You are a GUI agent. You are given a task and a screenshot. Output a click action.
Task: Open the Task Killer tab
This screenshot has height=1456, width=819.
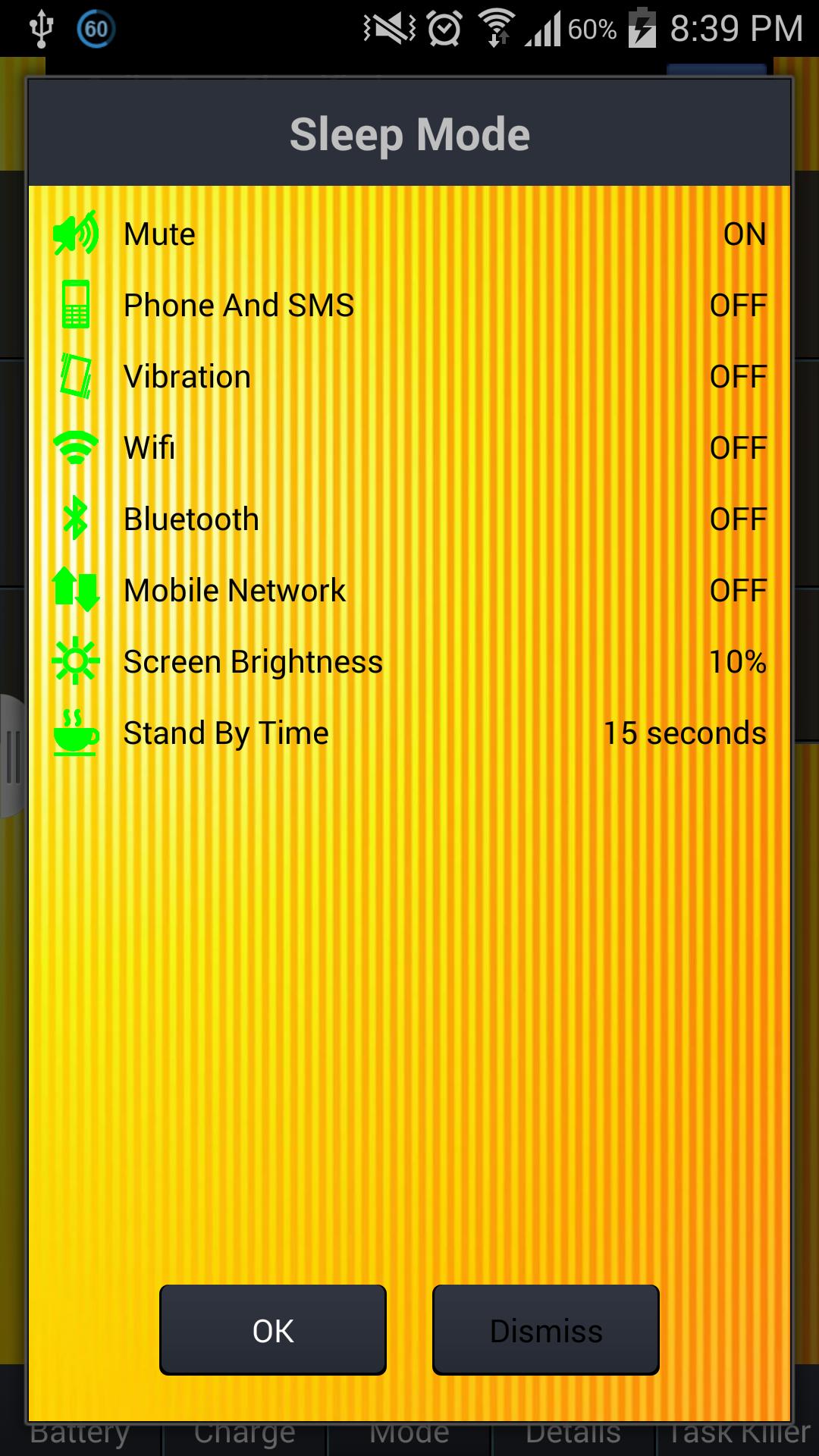point(738,1431)
